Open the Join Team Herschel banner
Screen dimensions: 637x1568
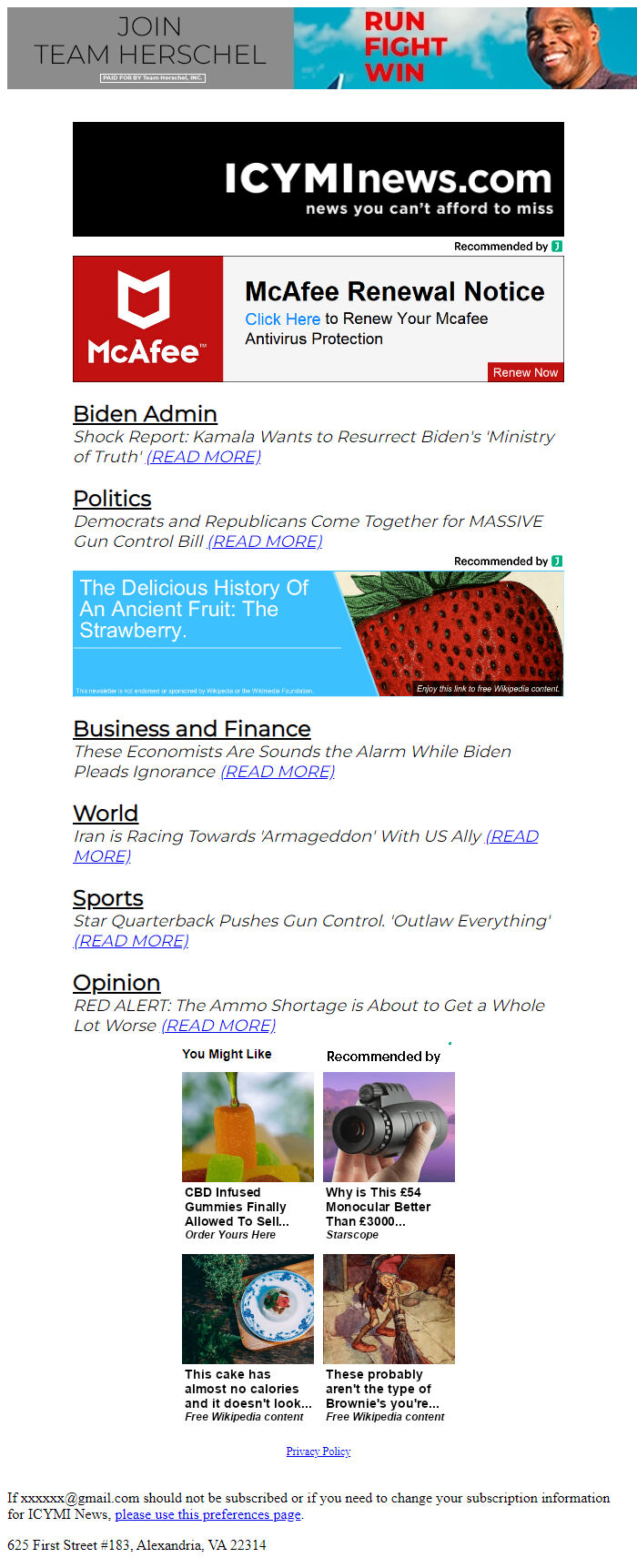point(318,48)
